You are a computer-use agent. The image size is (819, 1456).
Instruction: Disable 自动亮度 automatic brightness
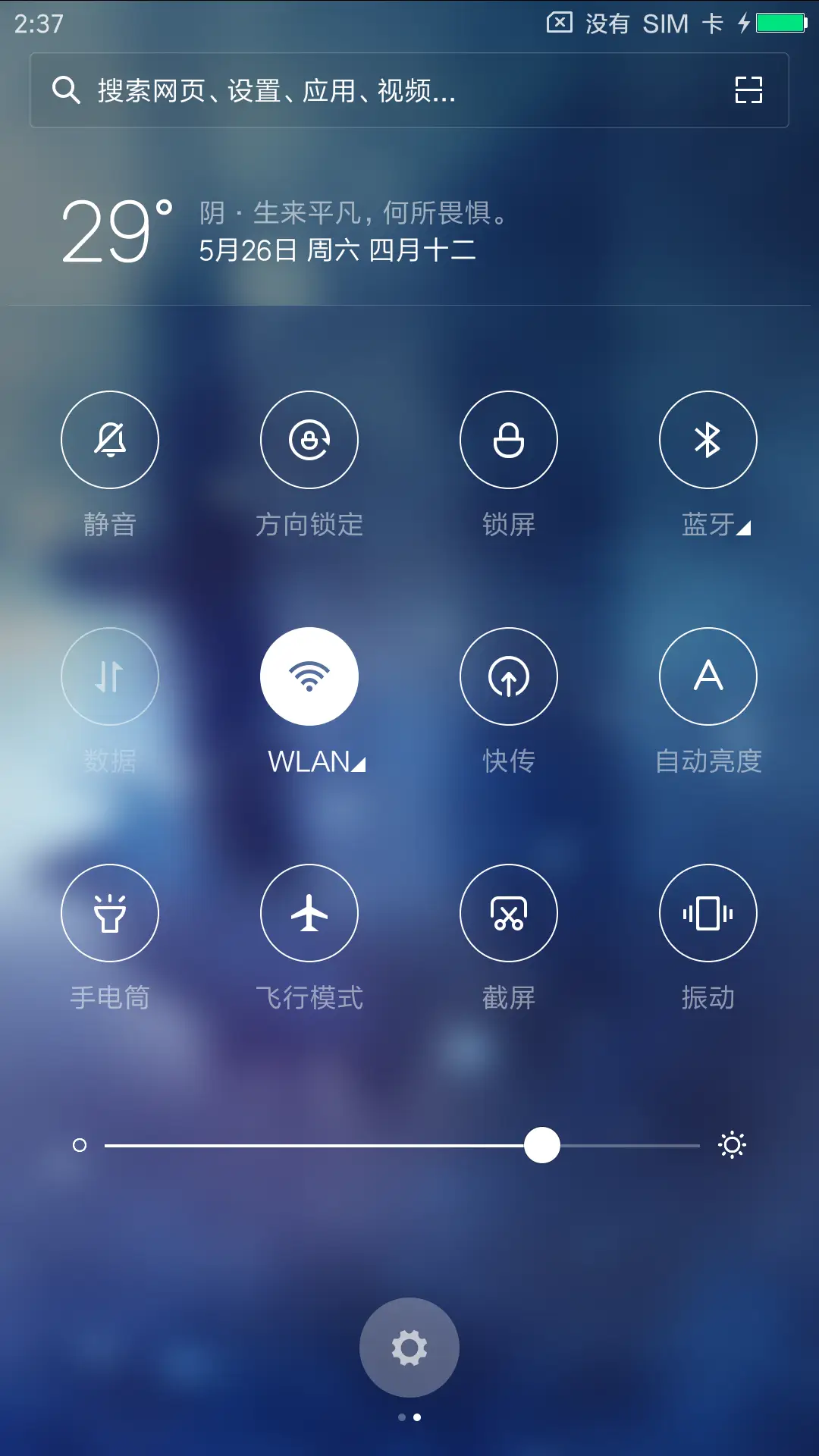click(708, 676)
